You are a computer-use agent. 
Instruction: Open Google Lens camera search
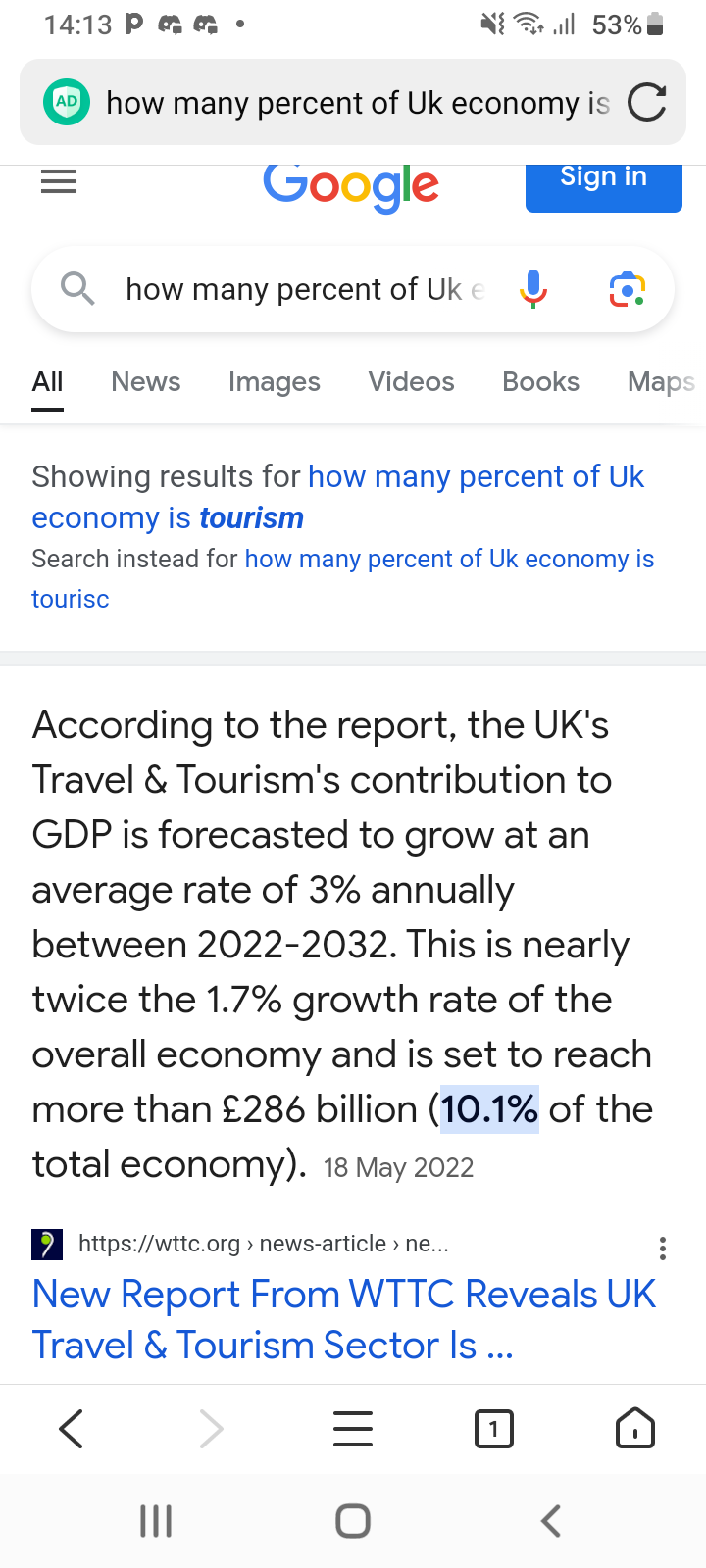(x=628, y=289)
